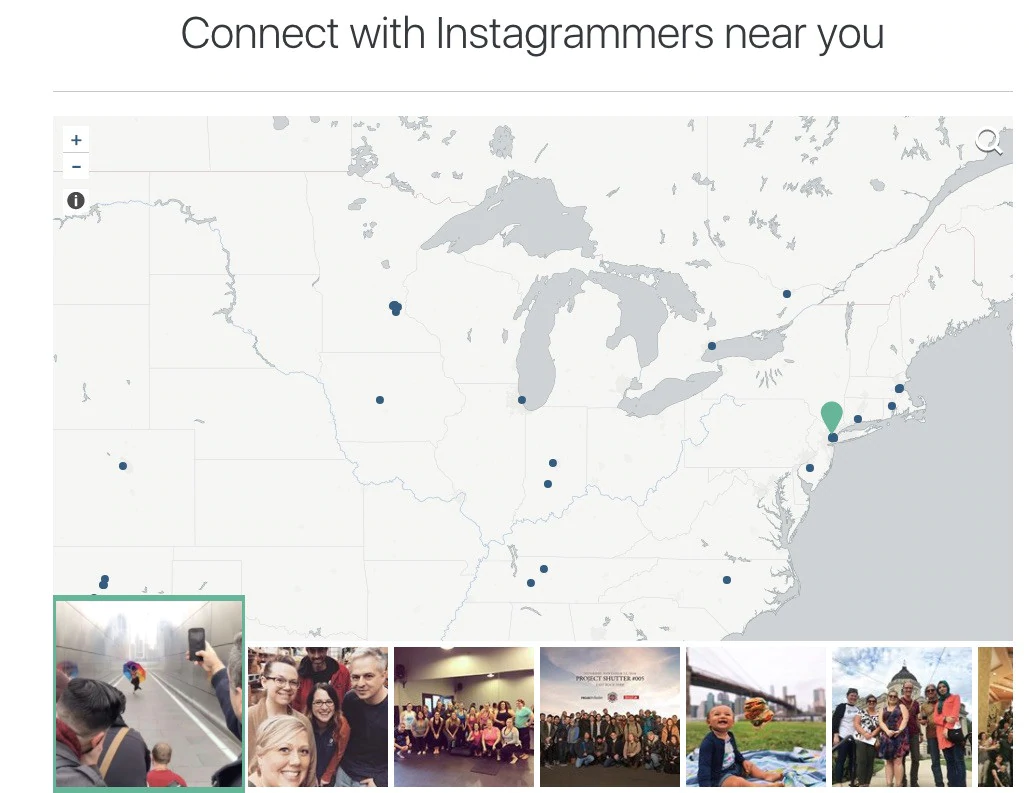Select the green location pin near New York
1029x793 pixels.
tap(832, 416)
